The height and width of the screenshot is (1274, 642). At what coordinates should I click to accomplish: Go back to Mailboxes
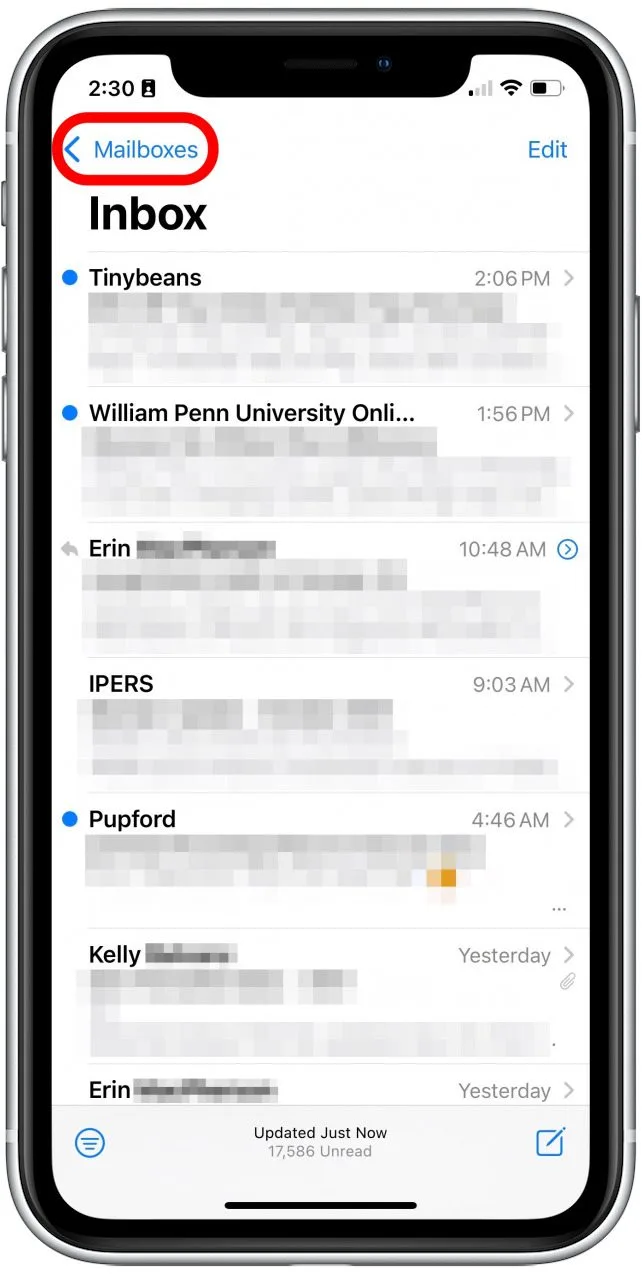click(133, 150)
